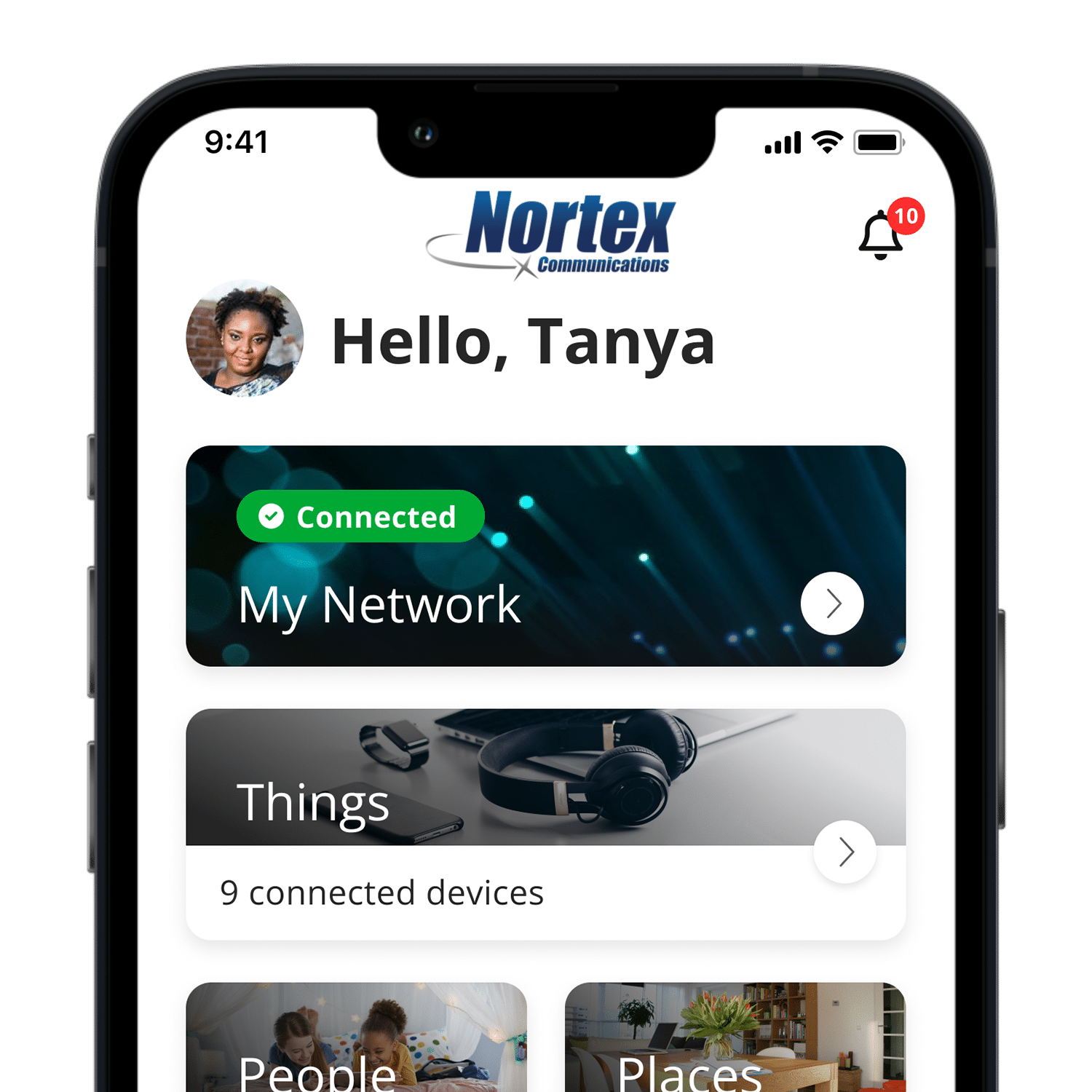This screenshot has height=1092, width=1092.
Task: Open the People tile
Action: click(x=356, y=1037)
